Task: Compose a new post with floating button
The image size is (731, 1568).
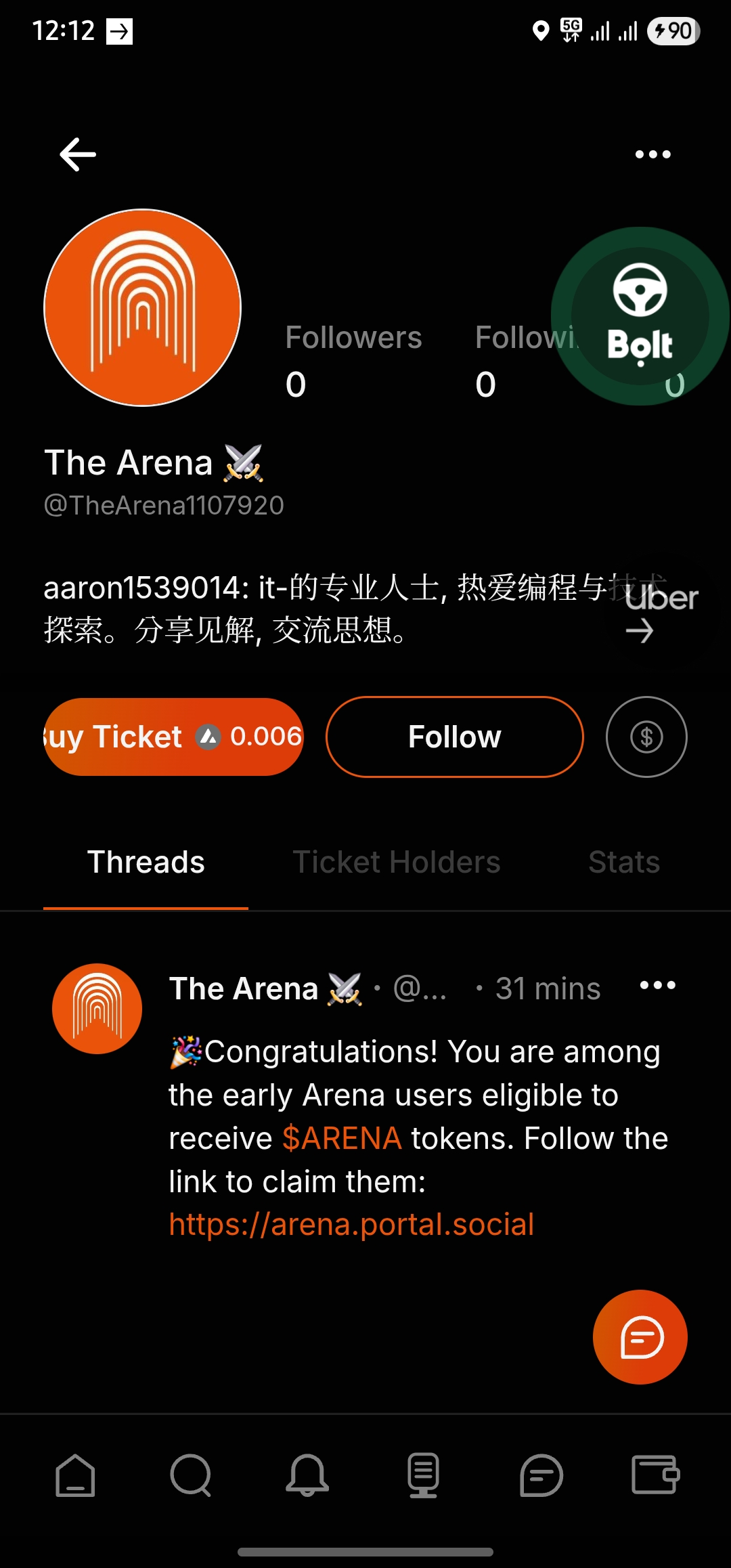Action: click(x=640, y=1337)
